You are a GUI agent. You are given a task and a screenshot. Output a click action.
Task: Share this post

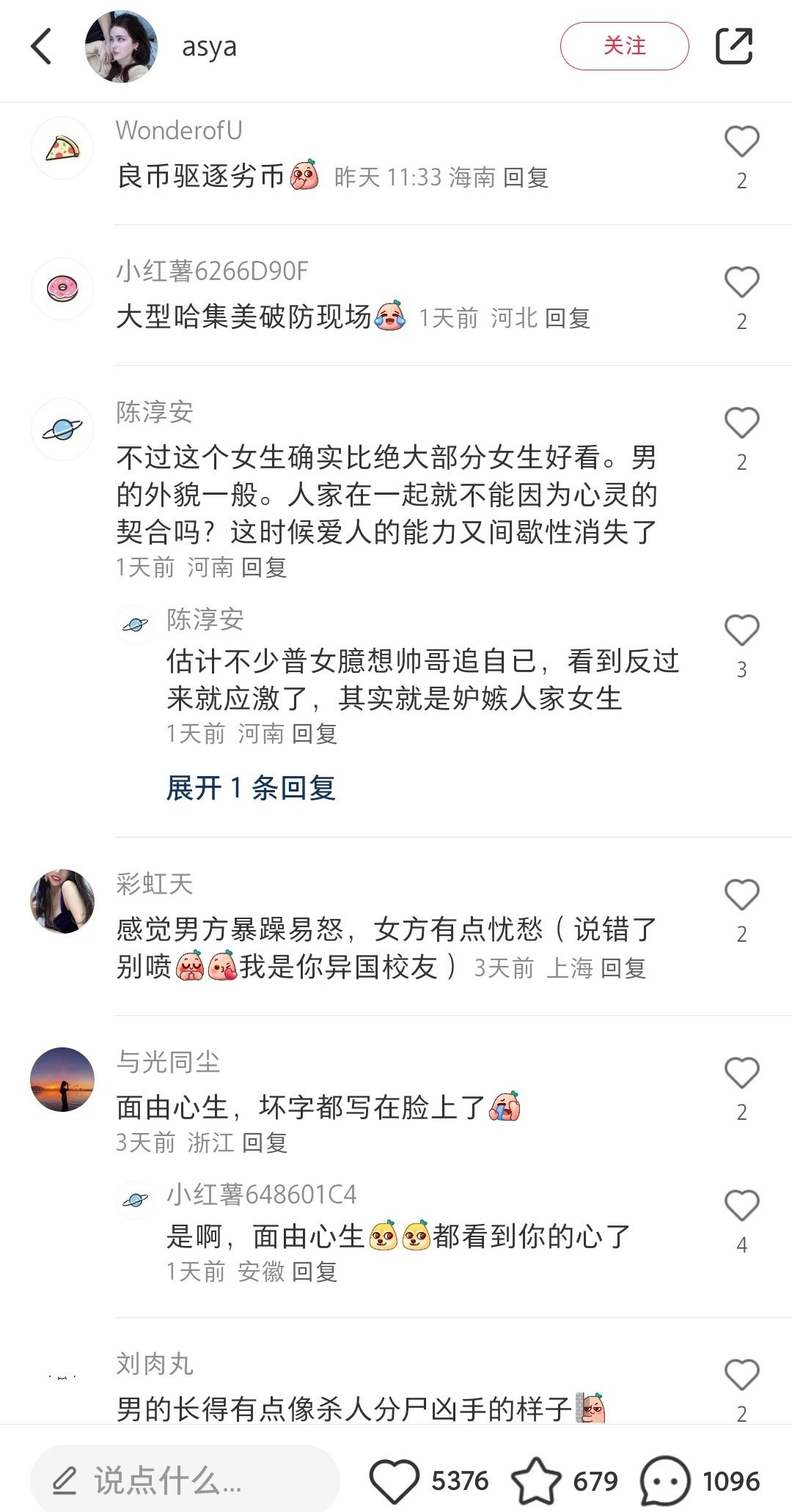tap(734, 46)
